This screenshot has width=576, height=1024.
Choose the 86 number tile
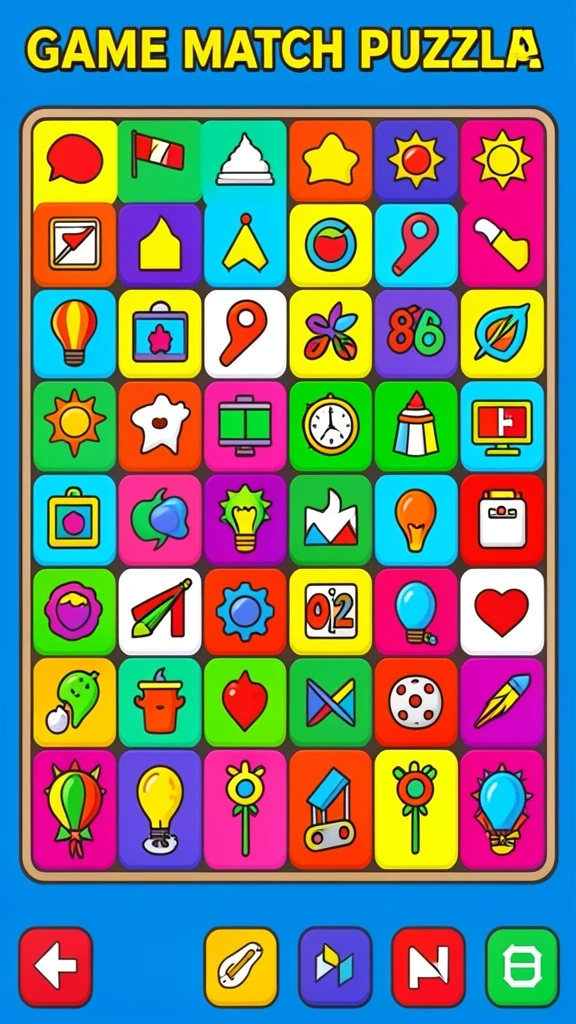click(x=416, y=334)
